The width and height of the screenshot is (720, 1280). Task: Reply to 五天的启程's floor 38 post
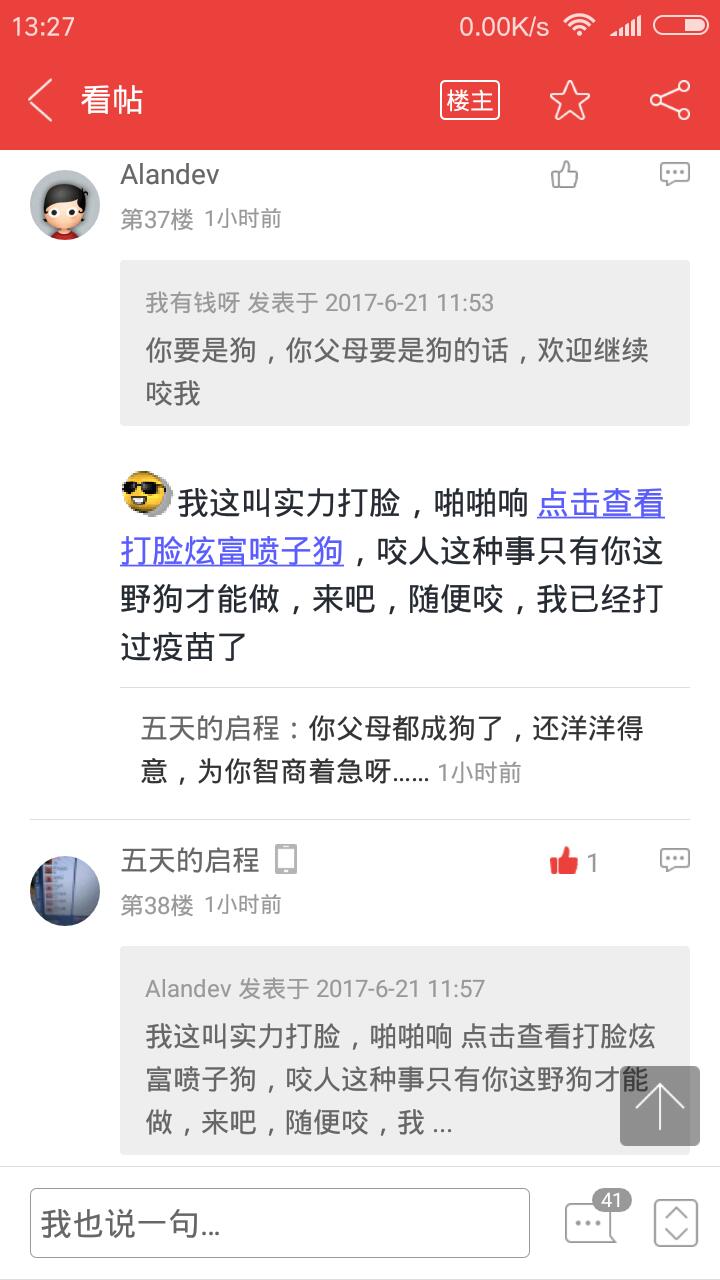coord(674,860)
